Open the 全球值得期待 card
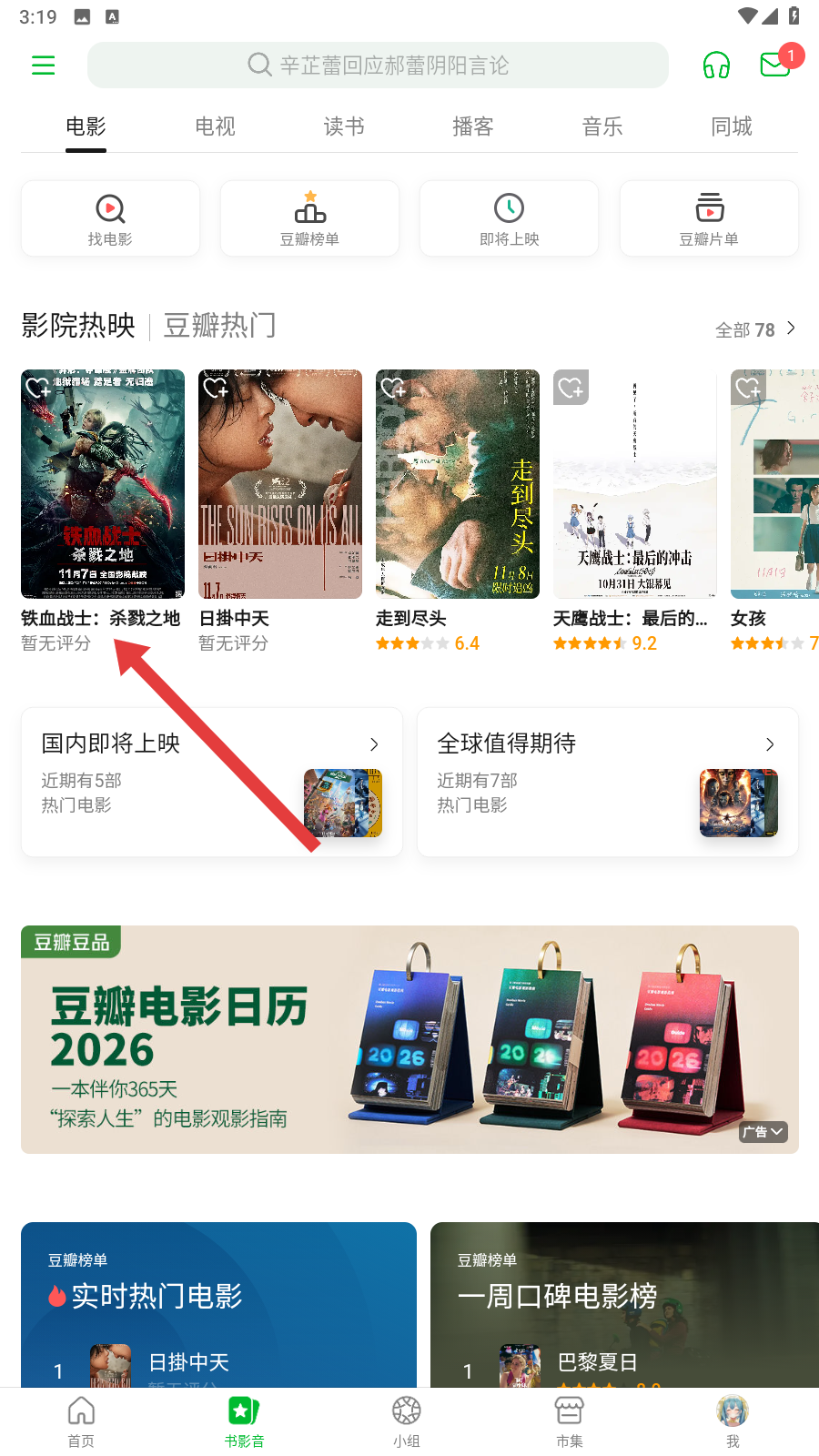 (x=607, y=782)
